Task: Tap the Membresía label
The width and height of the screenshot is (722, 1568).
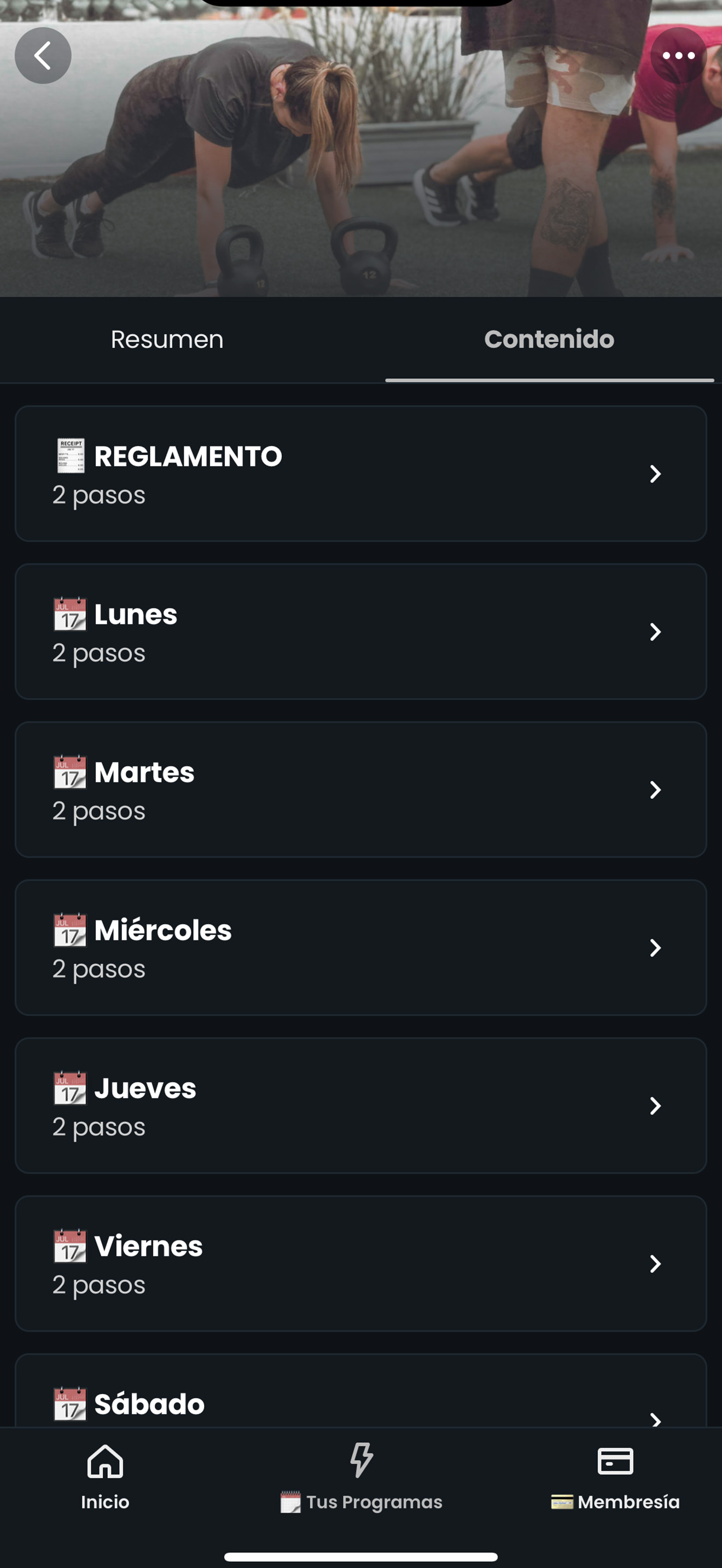Action: (x=630, y=1502)
